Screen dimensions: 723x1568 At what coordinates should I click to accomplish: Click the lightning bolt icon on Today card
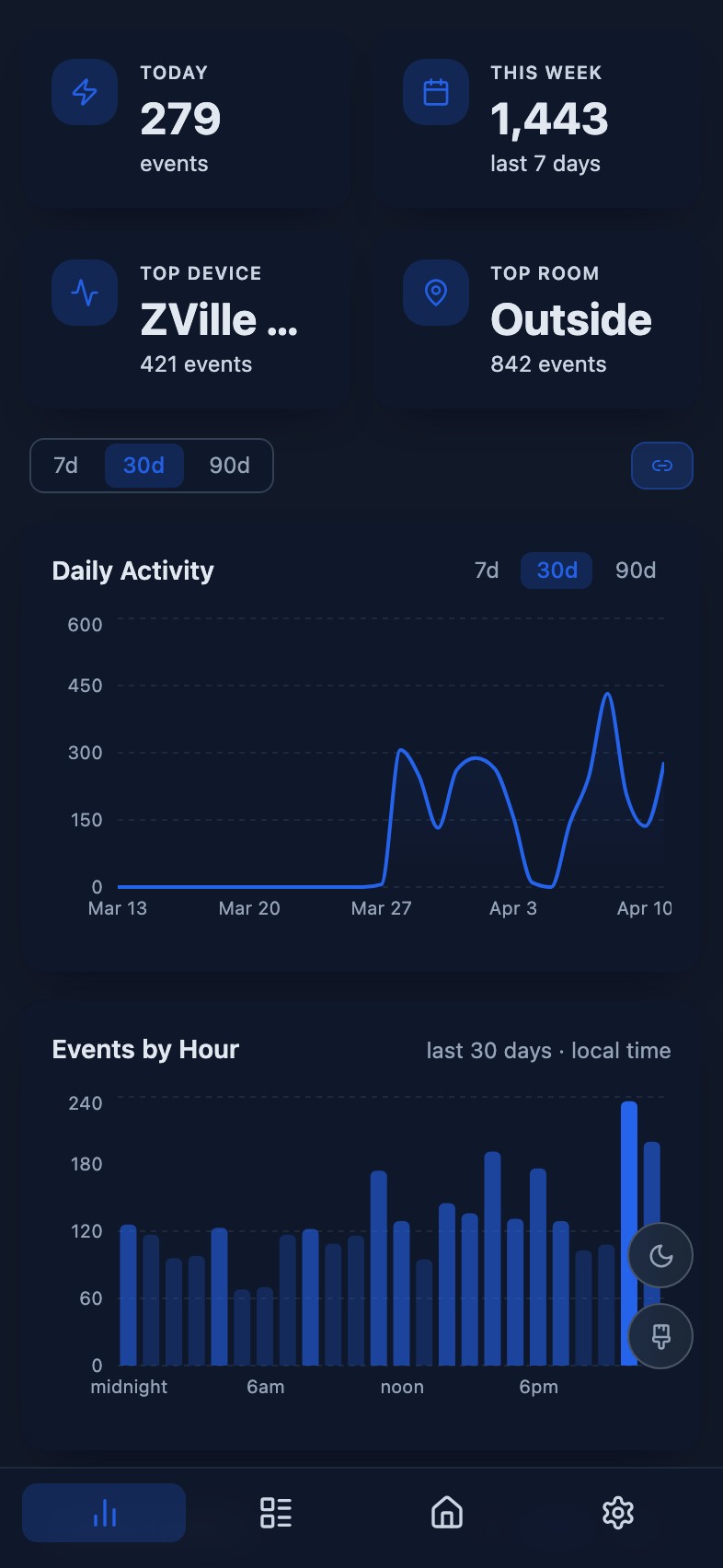84,92
